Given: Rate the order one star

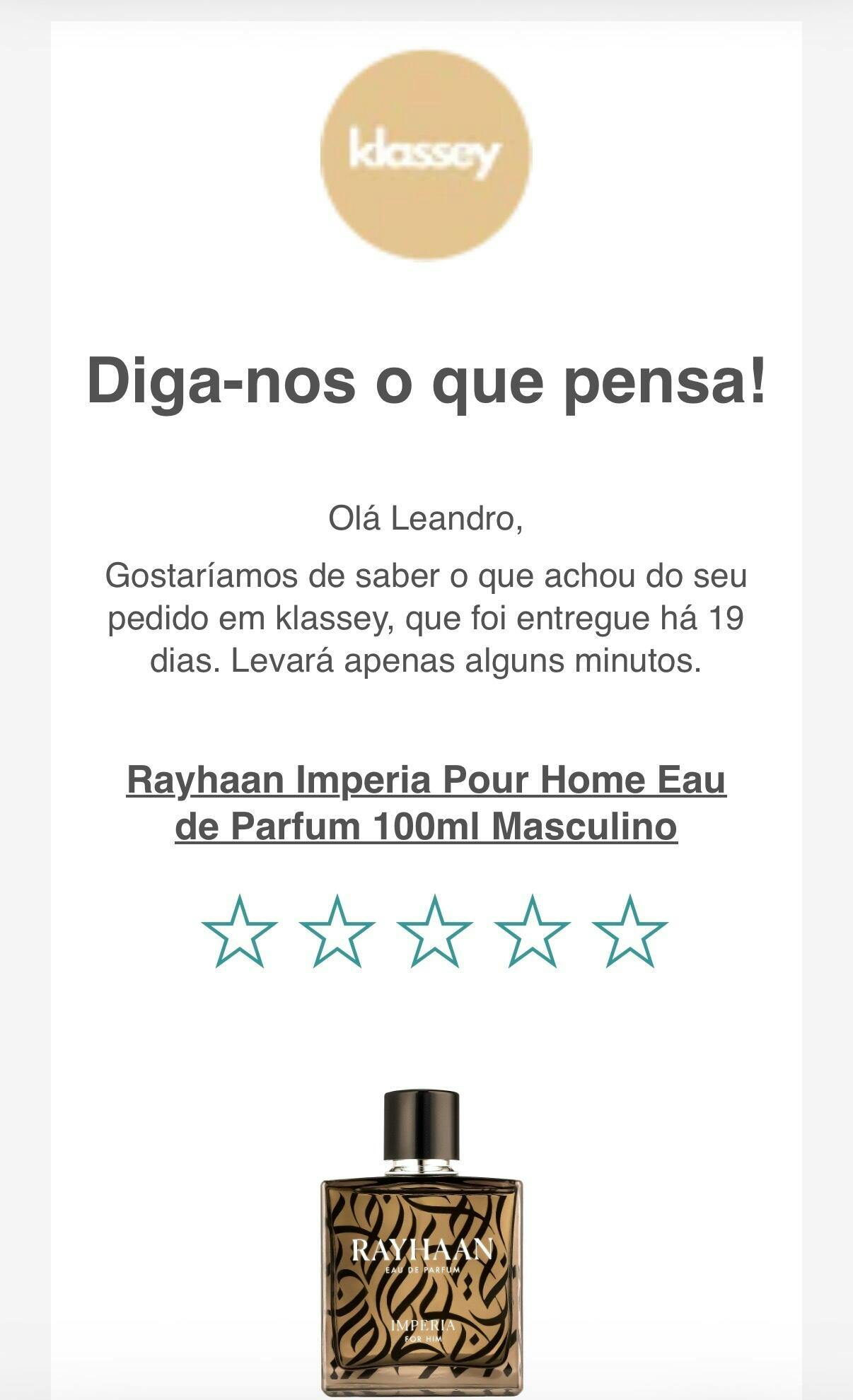Looking at the screenshot, I should [x=239, y=932].
